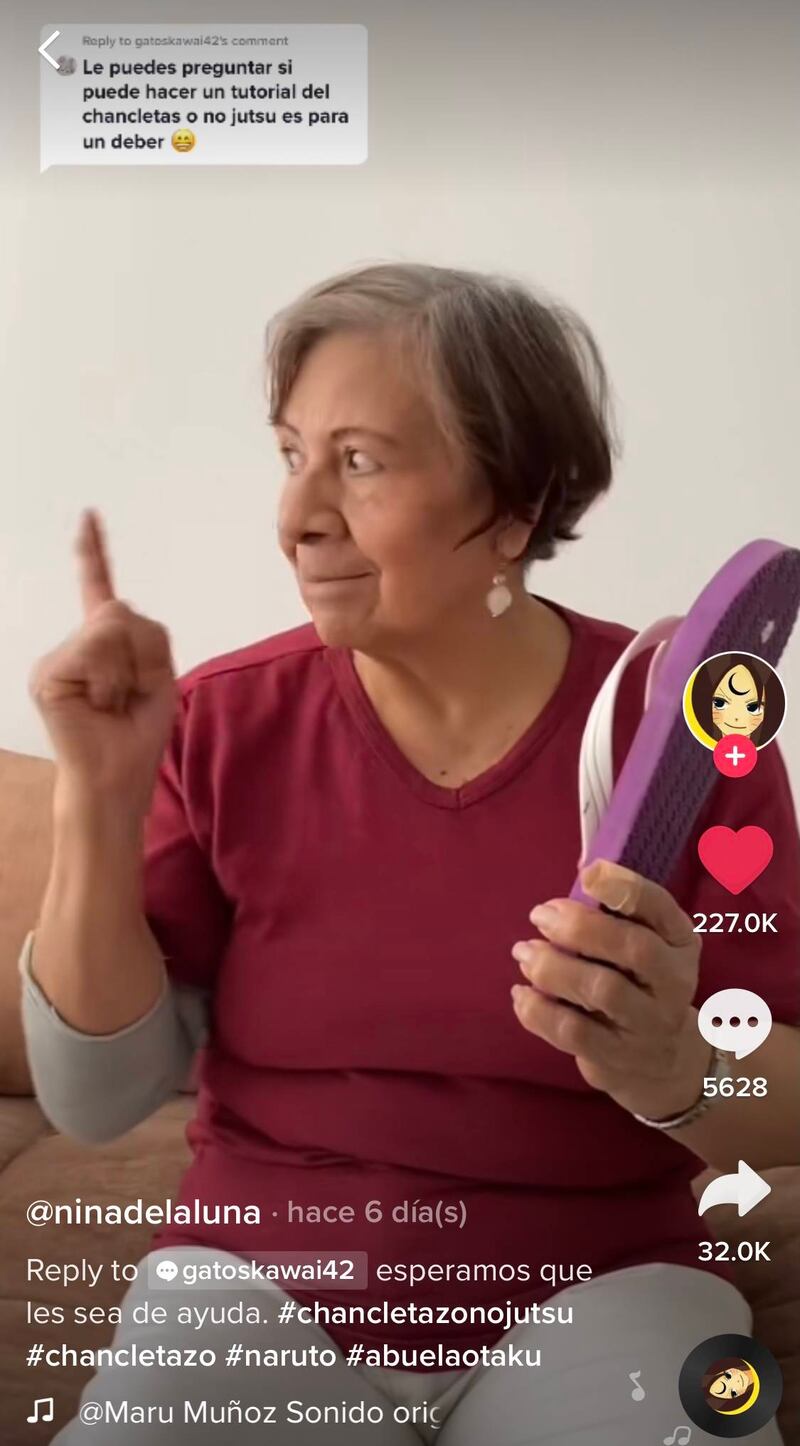Open the Maru Muñoz original sound
Viewport: 800px width, 1446px height.
260,1413
